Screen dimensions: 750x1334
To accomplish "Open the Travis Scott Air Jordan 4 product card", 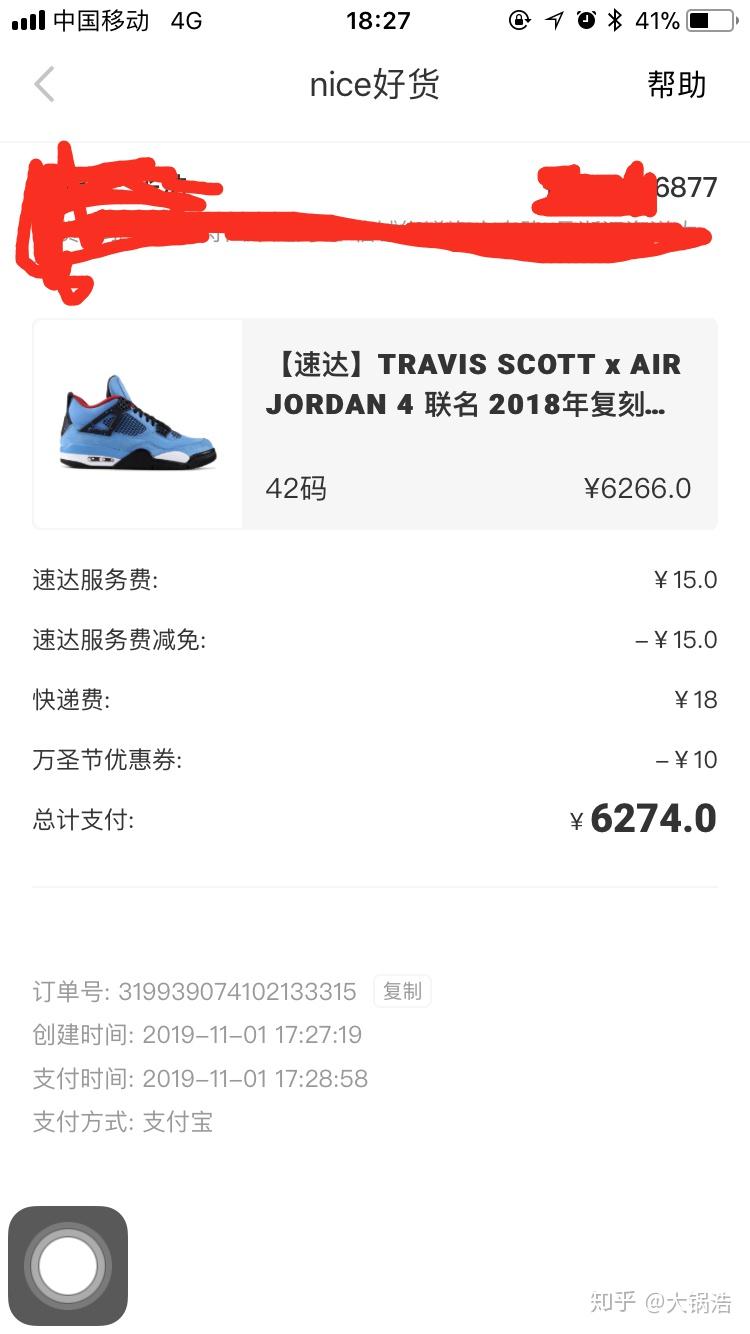I will pos(375,424).
